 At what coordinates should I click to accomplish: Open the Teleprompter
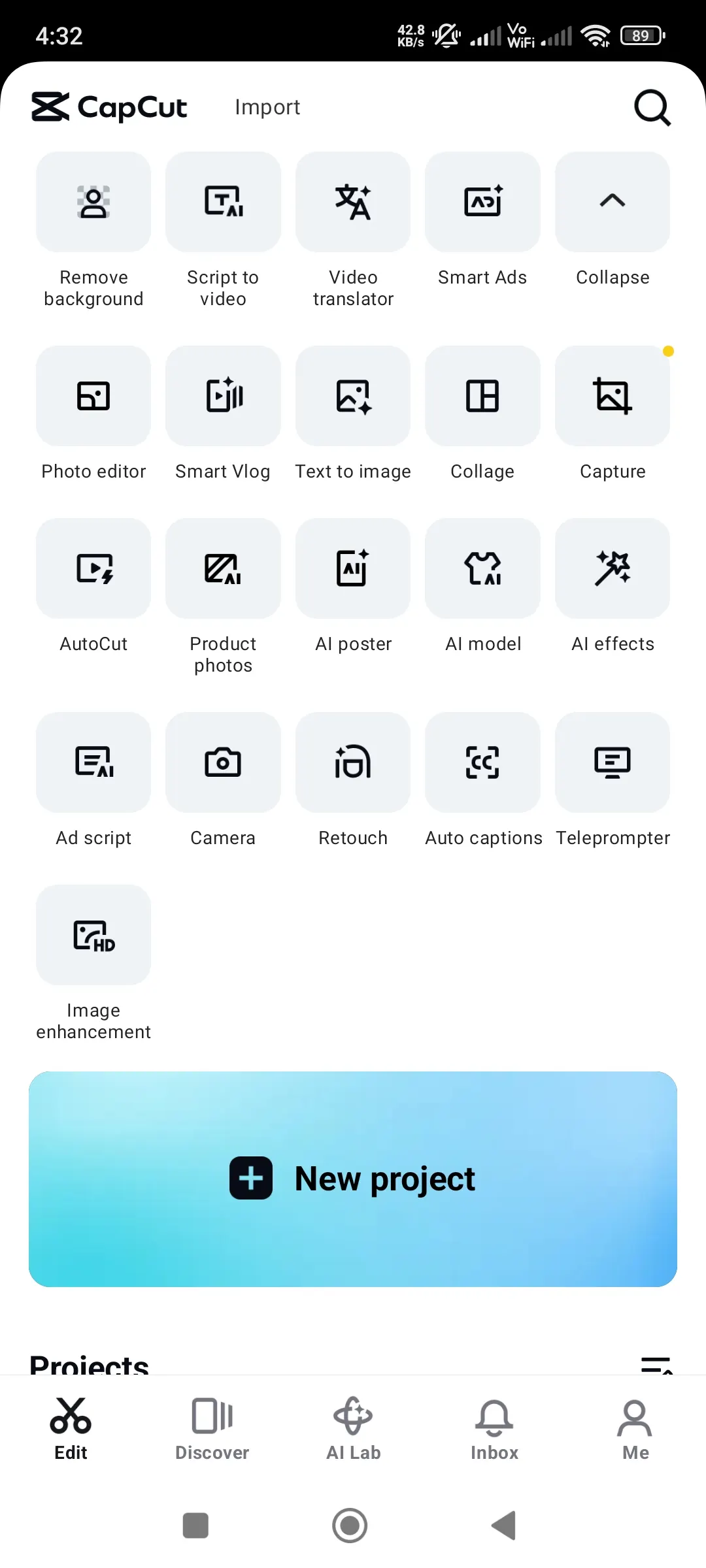tap(613, 762)
